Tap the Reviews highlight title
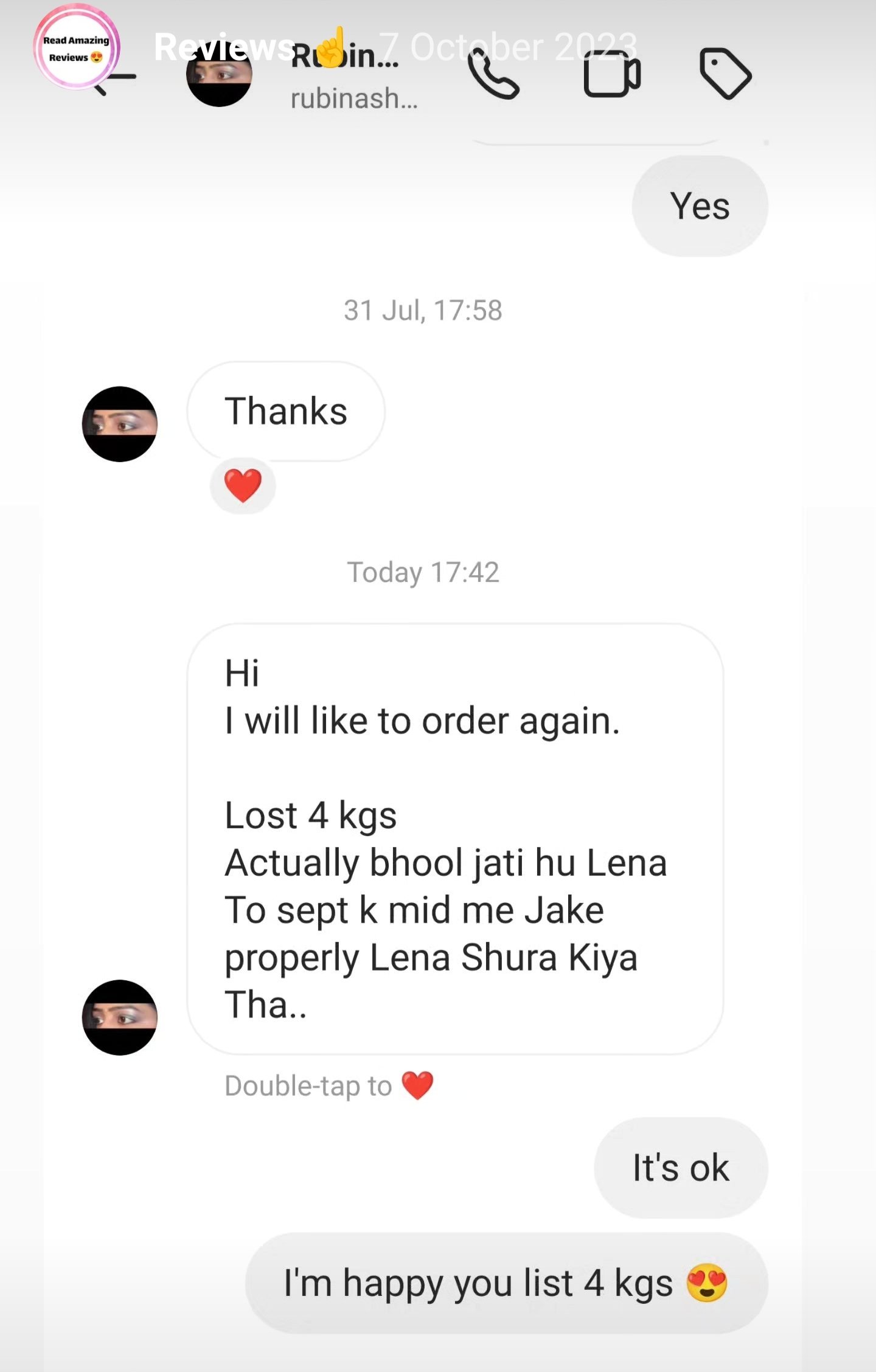The height and width of the screenshot is (1372, 876). point(224,47)
